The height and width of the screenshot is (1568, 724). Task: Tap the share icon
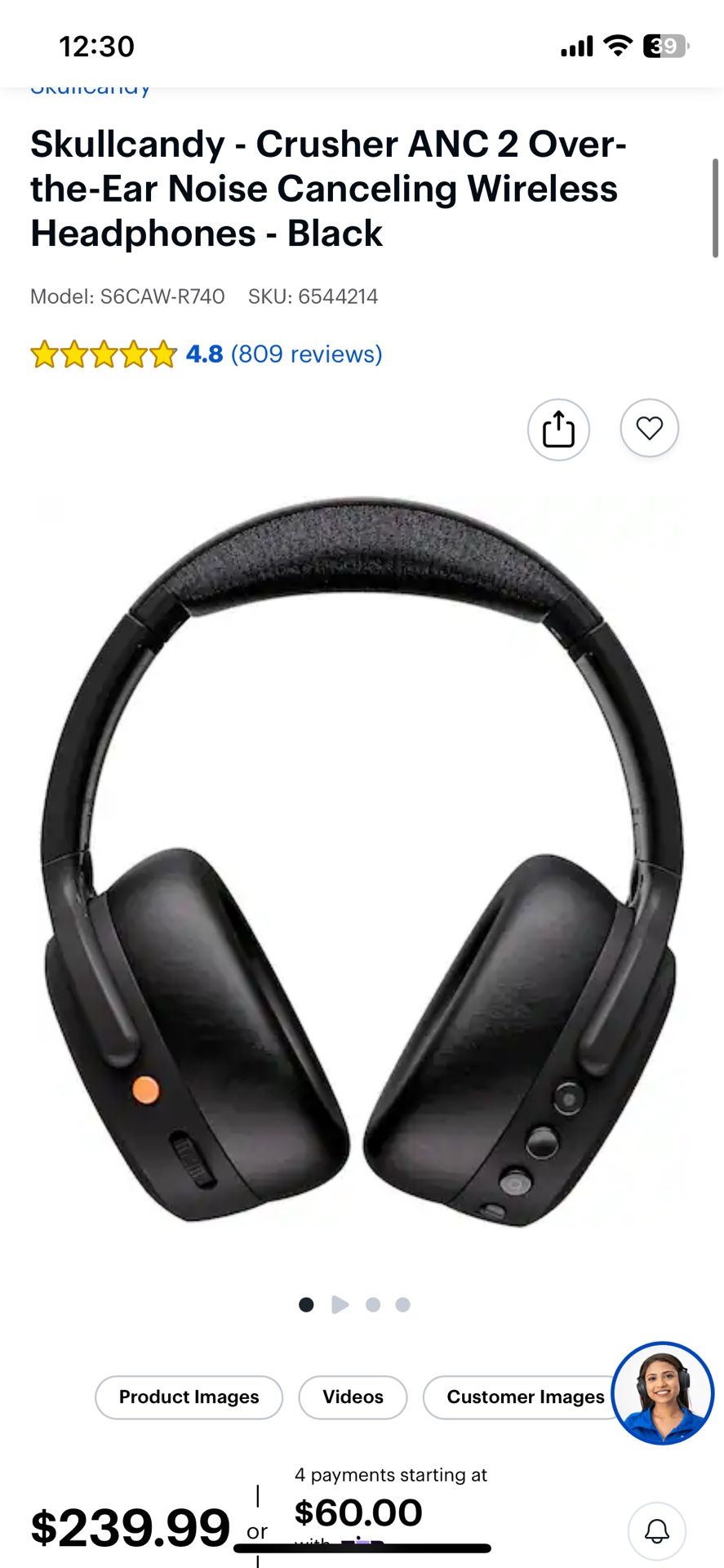click(x=557, y=430)
